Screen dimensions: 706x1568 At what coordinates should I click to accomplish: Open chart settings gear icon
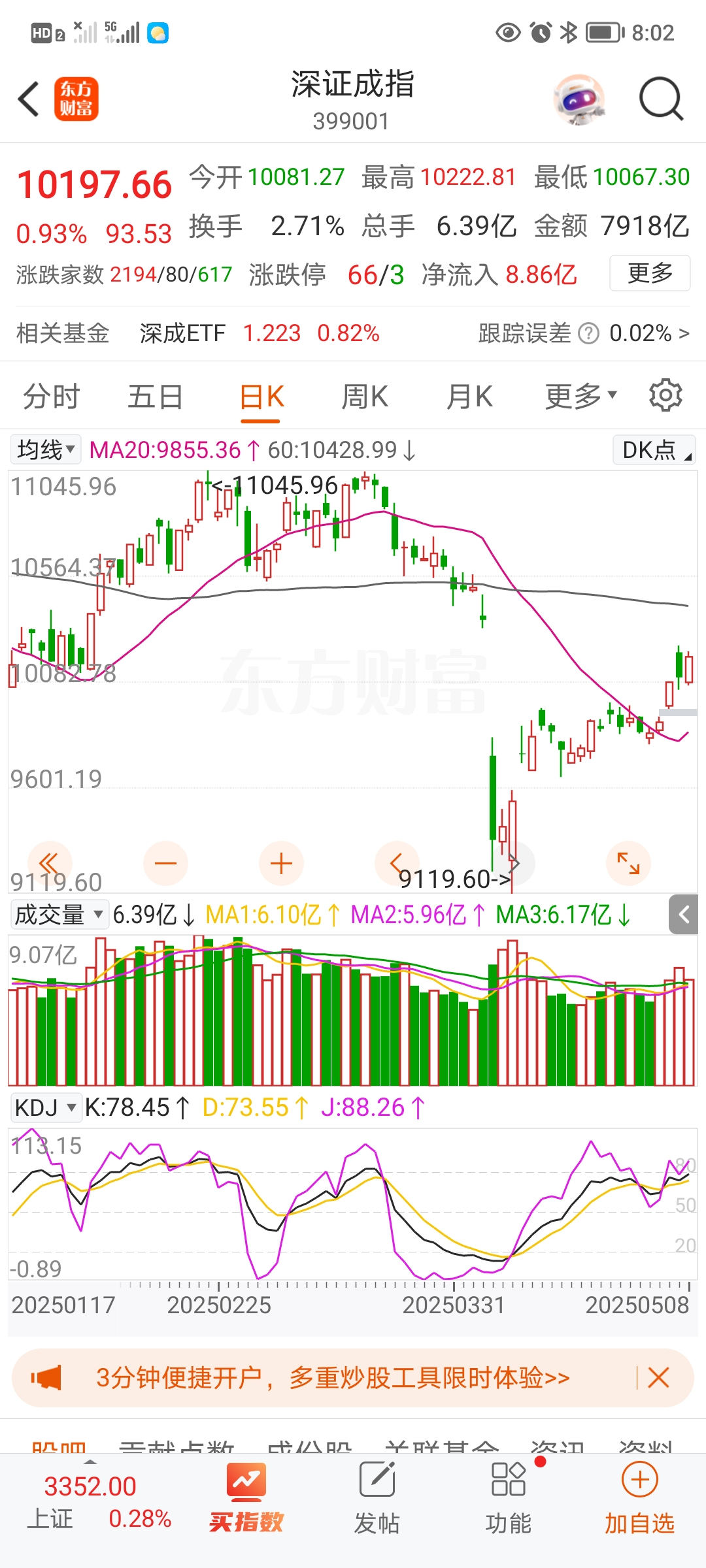tap(665, 395)
